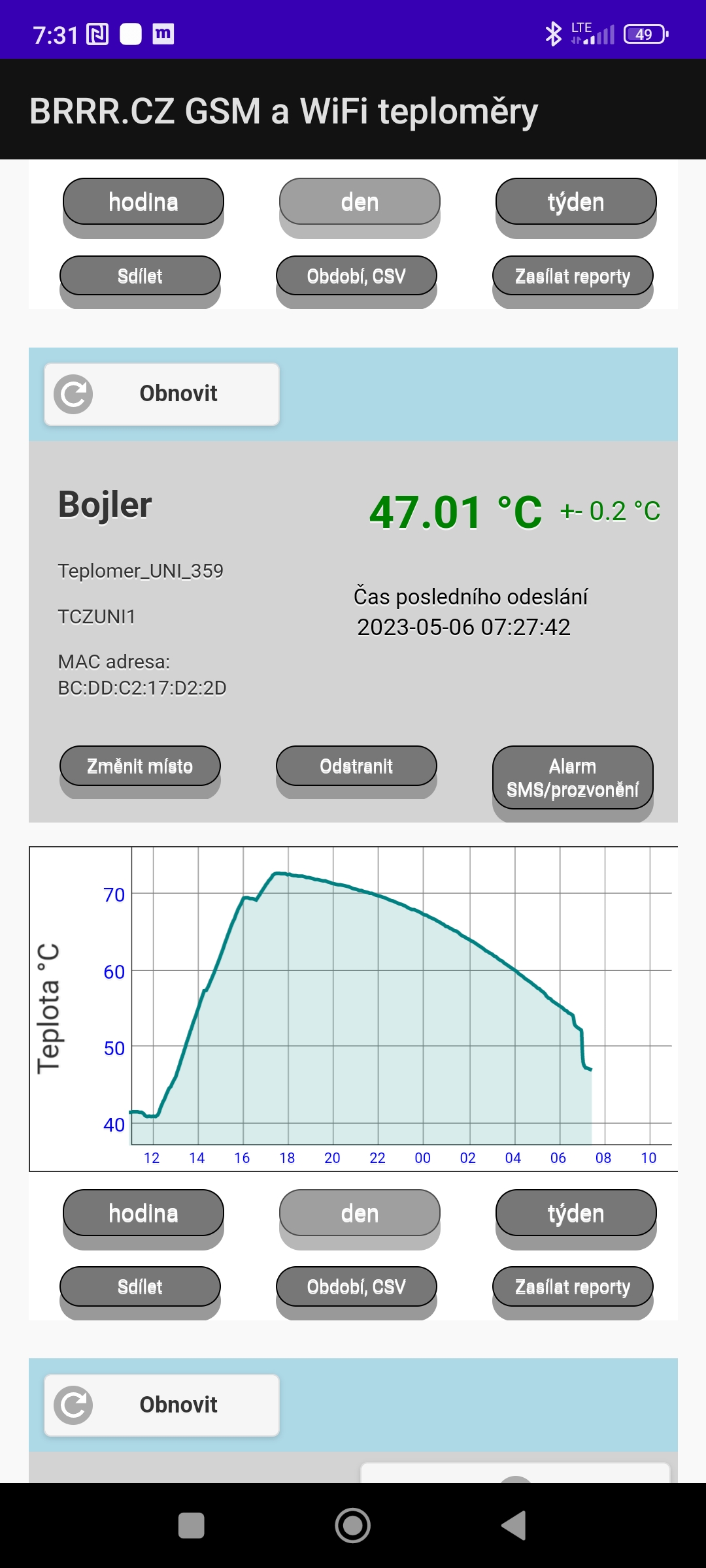This screenshot has height=1568, width=706.
Task: Open 'Období, CSV' below the chart
Action: (x=356, y=1287)
